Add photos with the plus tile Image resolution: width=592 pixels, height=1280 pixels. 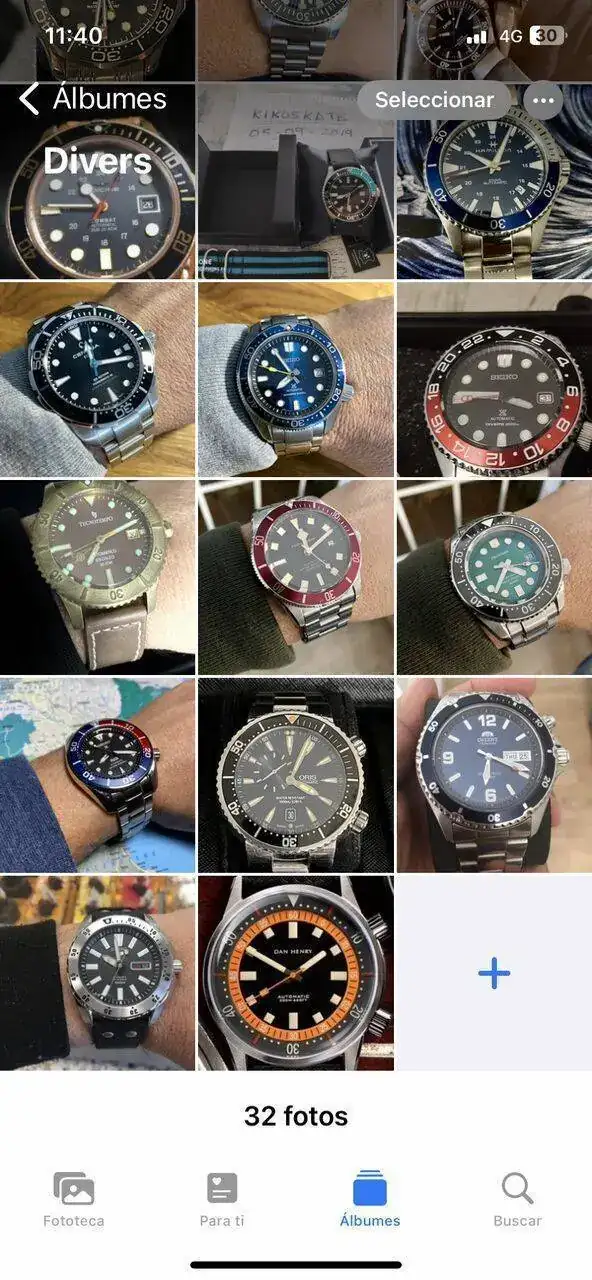click(494, 973)
